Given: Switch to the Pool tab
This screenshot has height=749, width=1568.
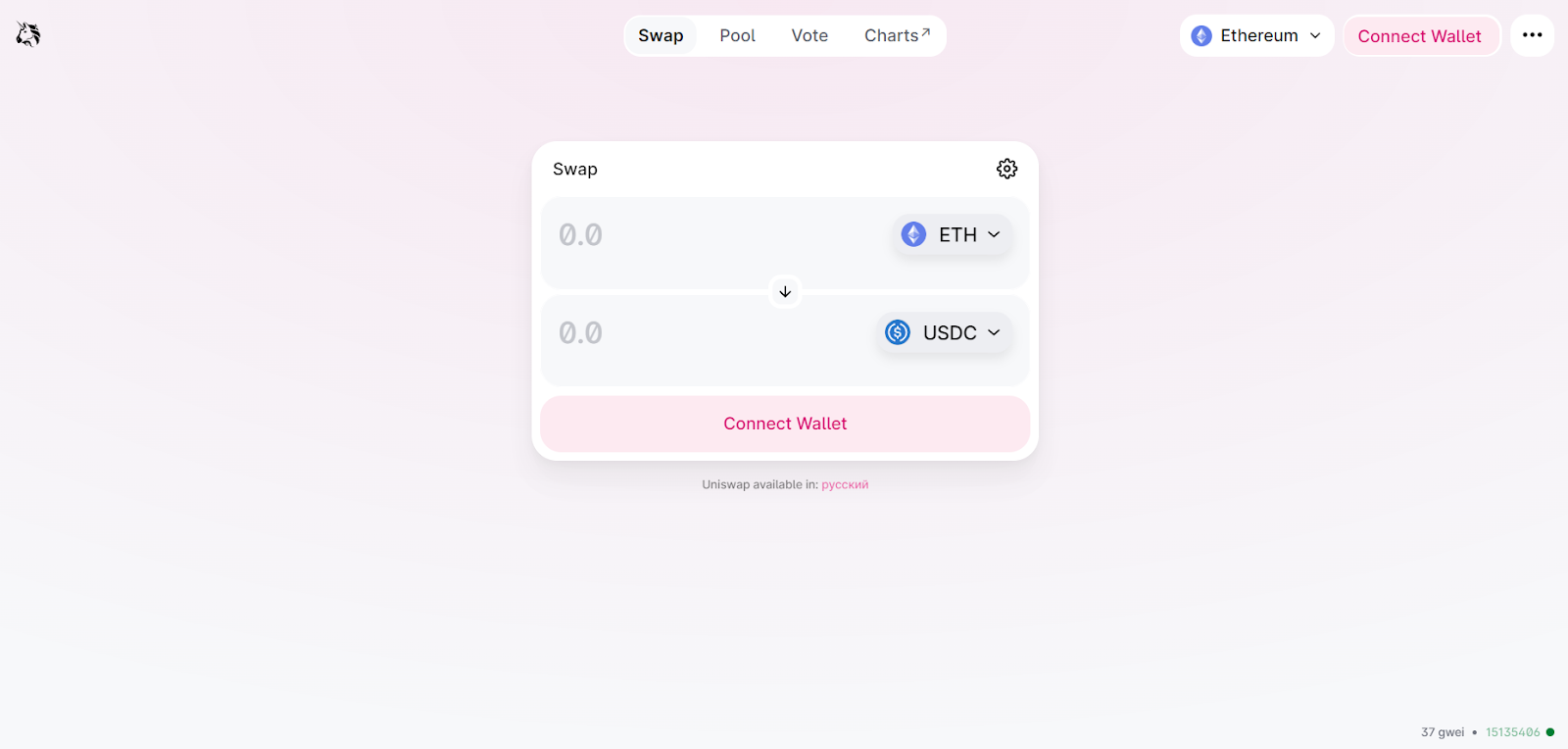Looking at the screenshot, I should (x=737, y=35).
